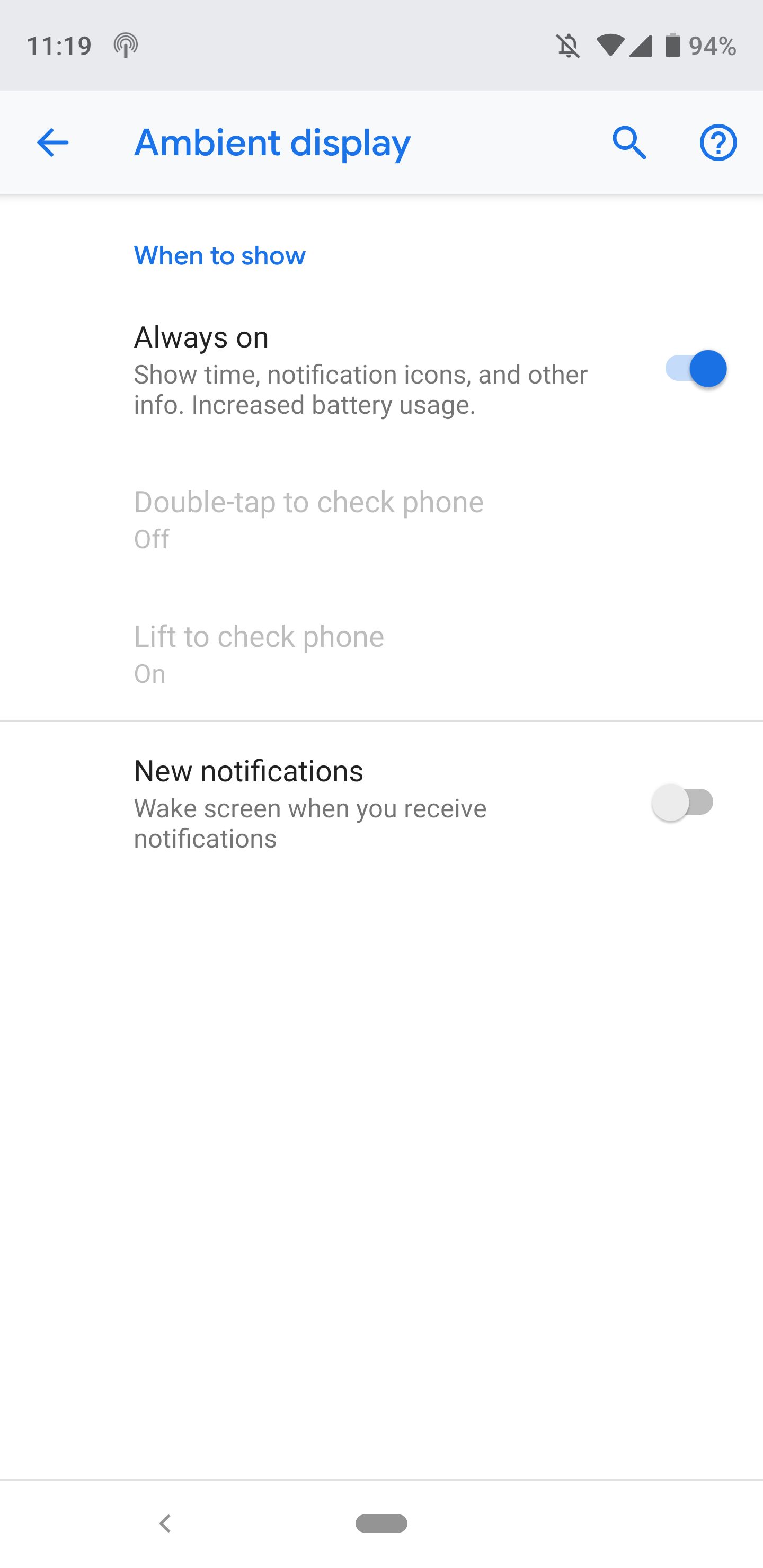Image resolution: width=763 pixels, height=1568 pixels.
Task: Go back from Ambient display settings
Action: click(52, 143)
